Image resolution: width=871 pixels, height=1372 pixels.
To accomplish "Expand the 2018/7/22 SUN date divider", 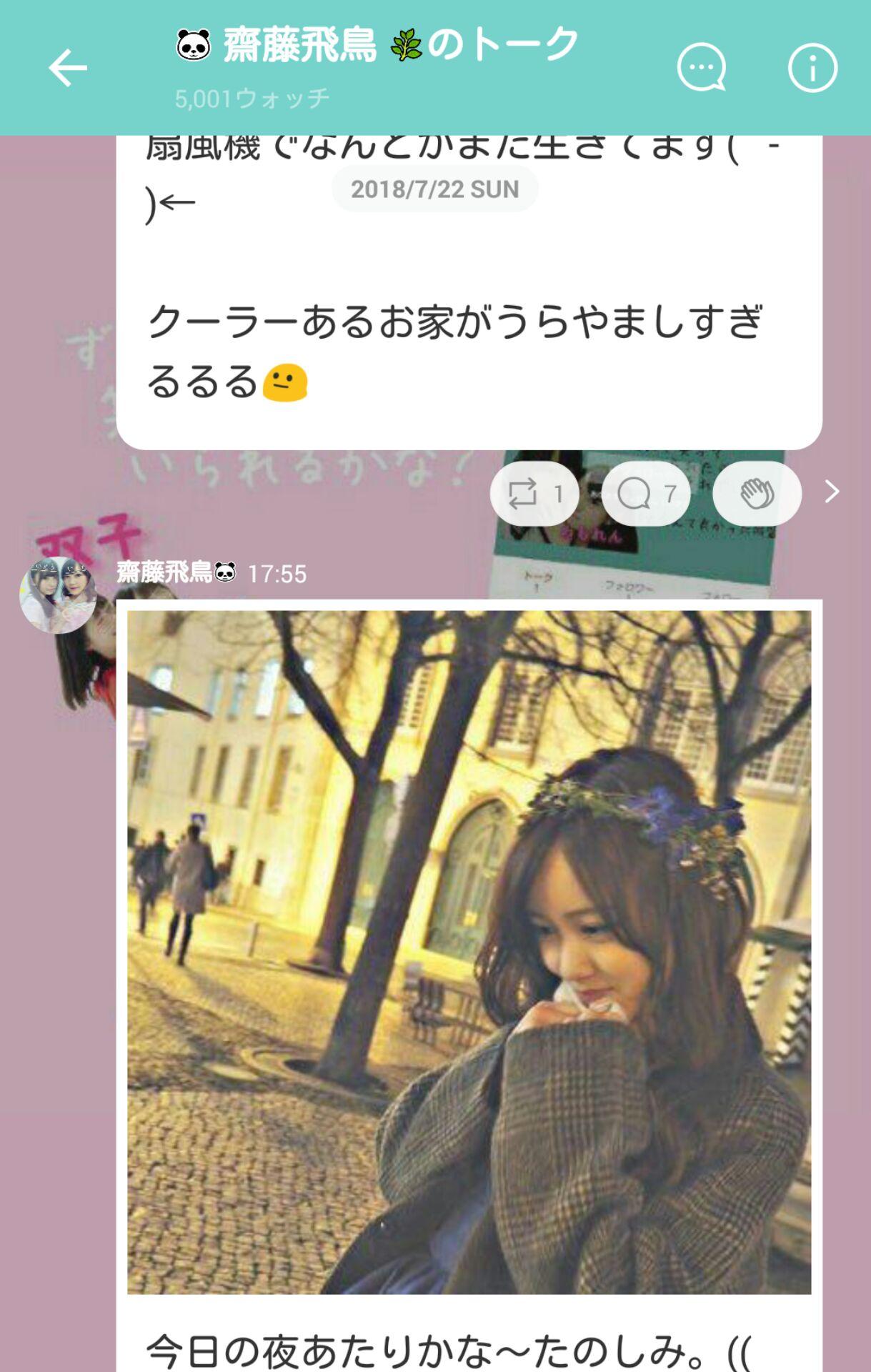I will click(434, 188).
